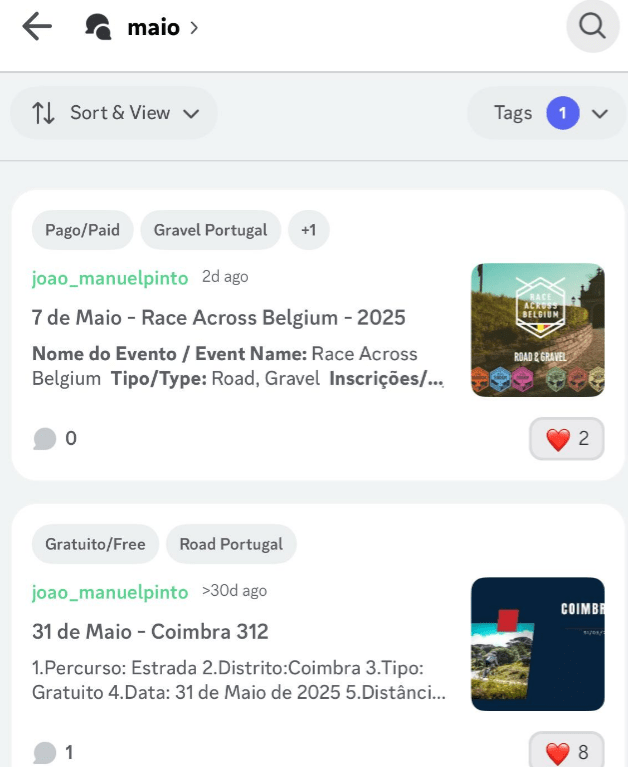
Task: Go back using the arrow
Action: [x=36, y=28]
